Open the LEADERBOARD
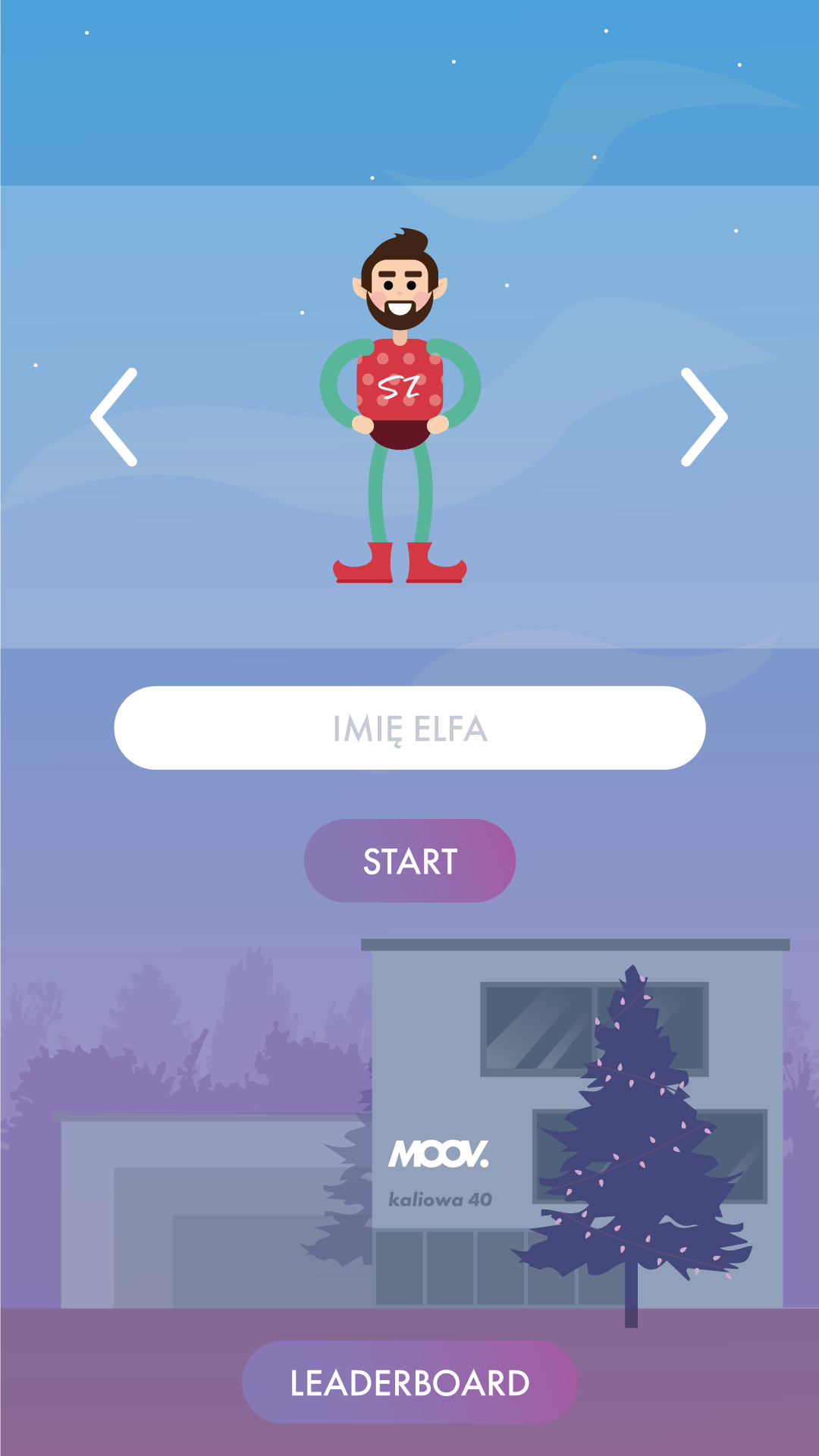The height and width of the screenshot is (1456, 819). click(409, 1382)
